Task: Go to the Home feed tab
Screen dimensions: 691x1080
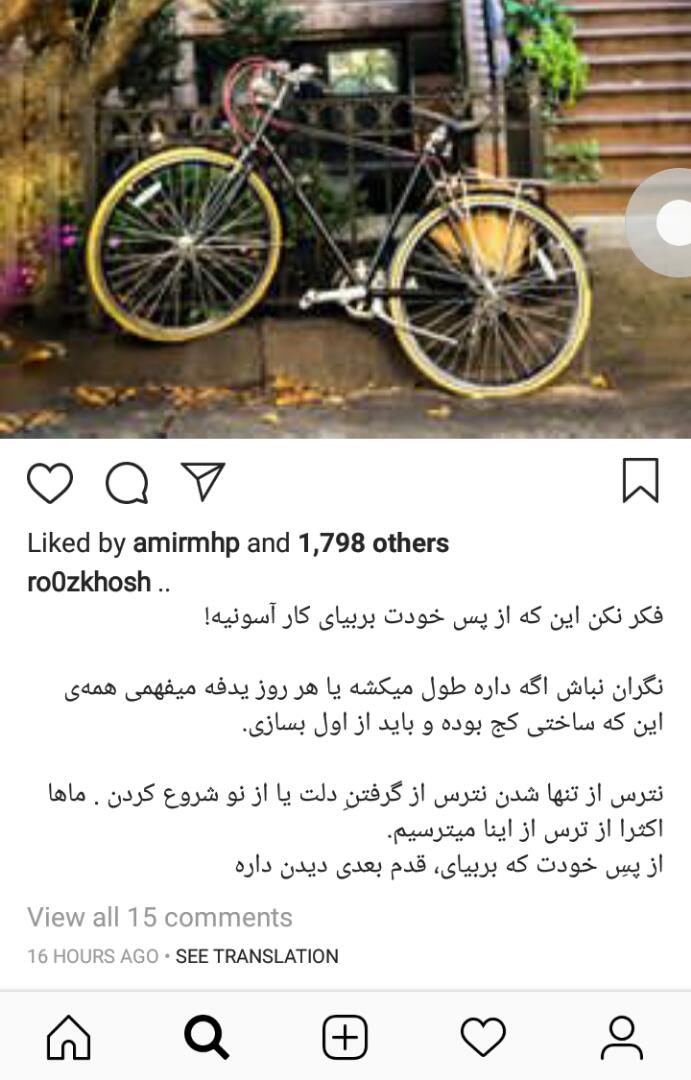Action: tap(69, 1038)
